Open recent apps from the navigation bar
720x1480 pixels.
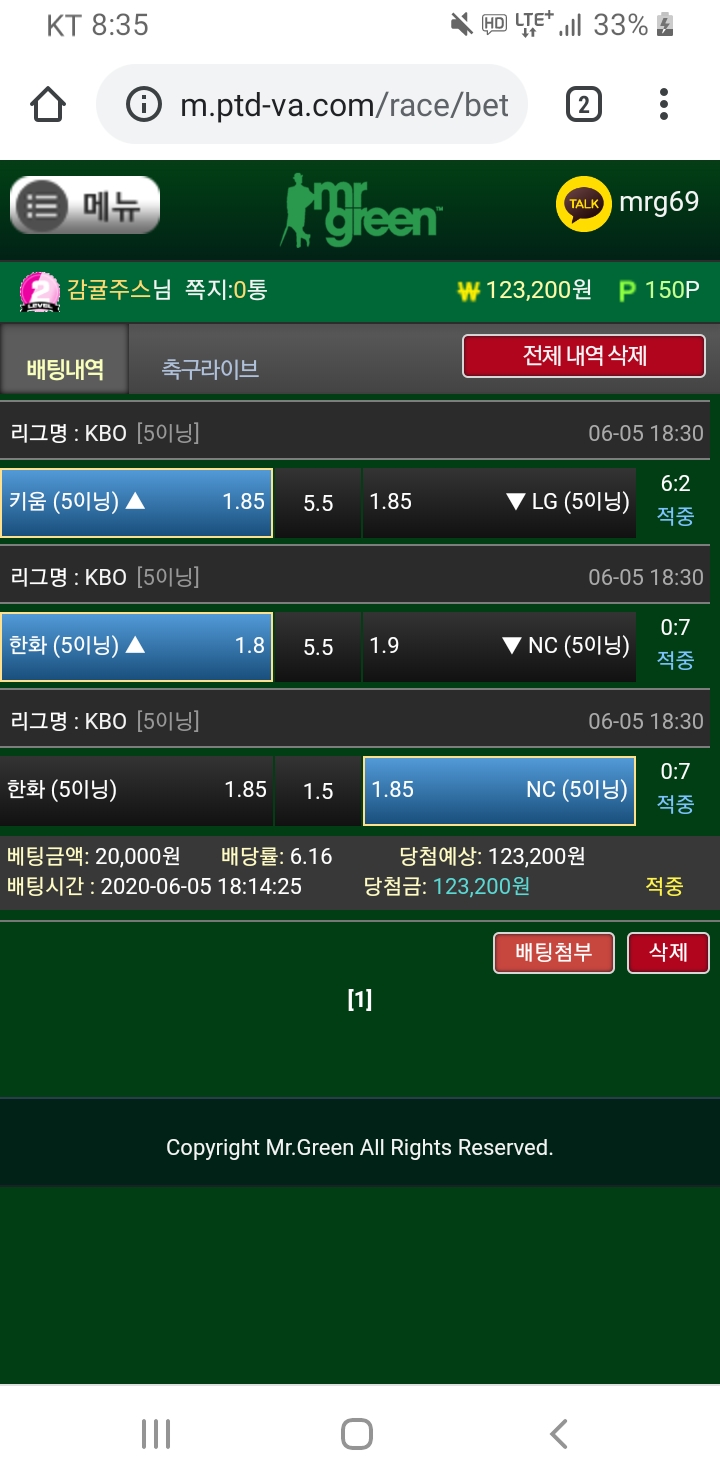pos(156,1434)
